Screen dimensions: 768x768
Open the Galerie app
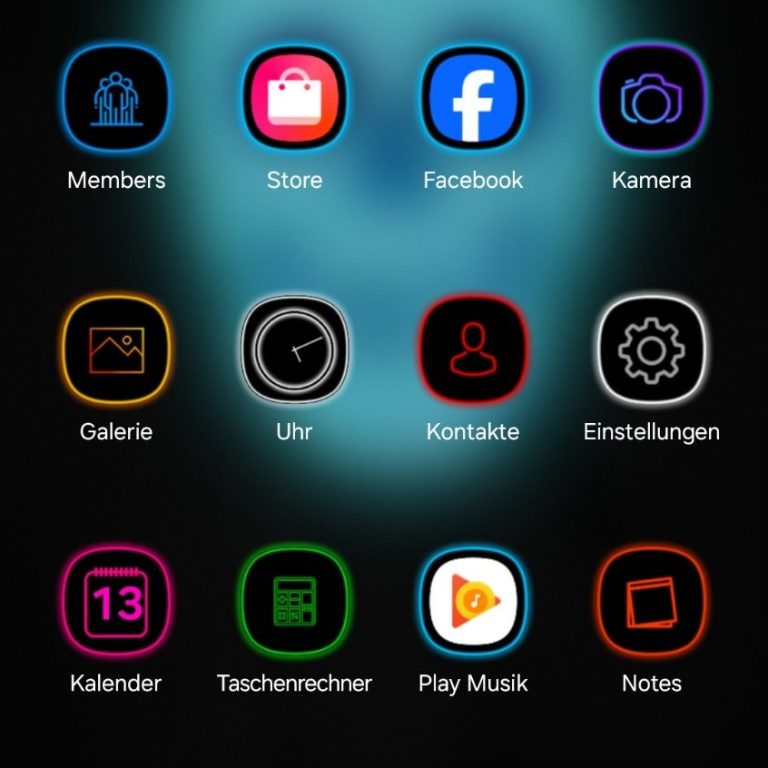click(116, 350)
